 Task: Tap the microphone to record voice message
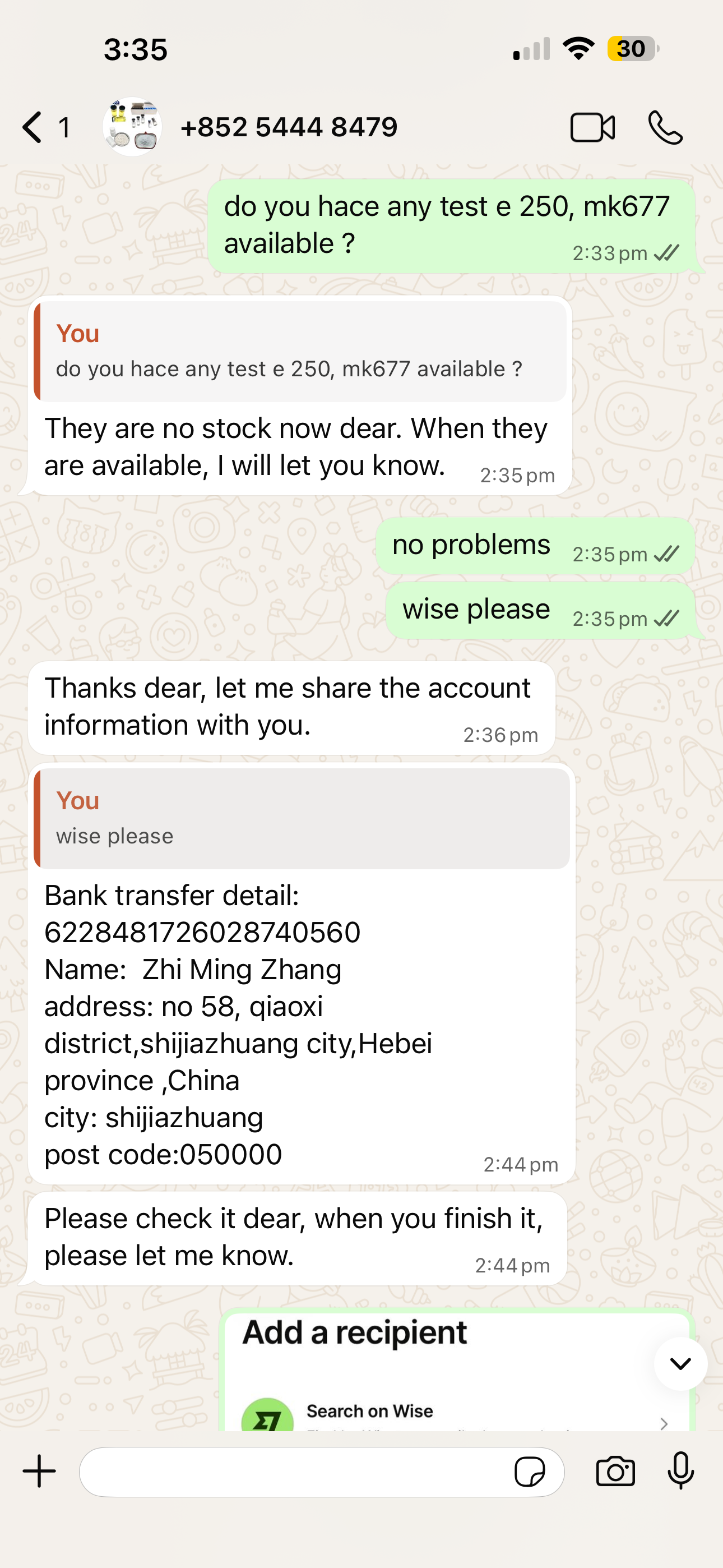tap(680, 1471)
